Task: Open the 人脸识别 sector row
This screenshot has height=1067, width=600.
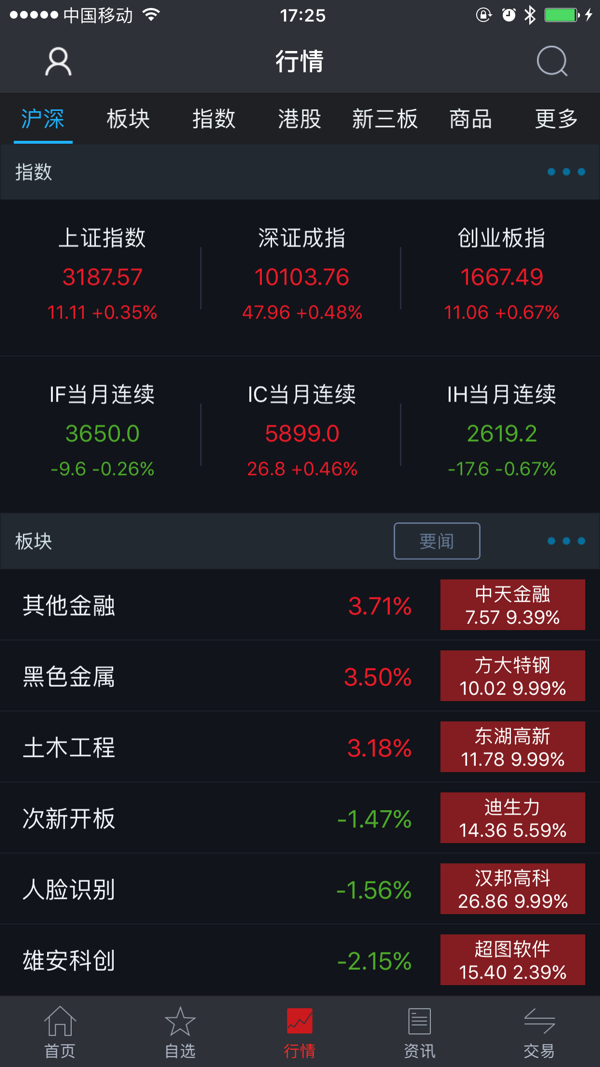Action: click(x=300, y=889)
